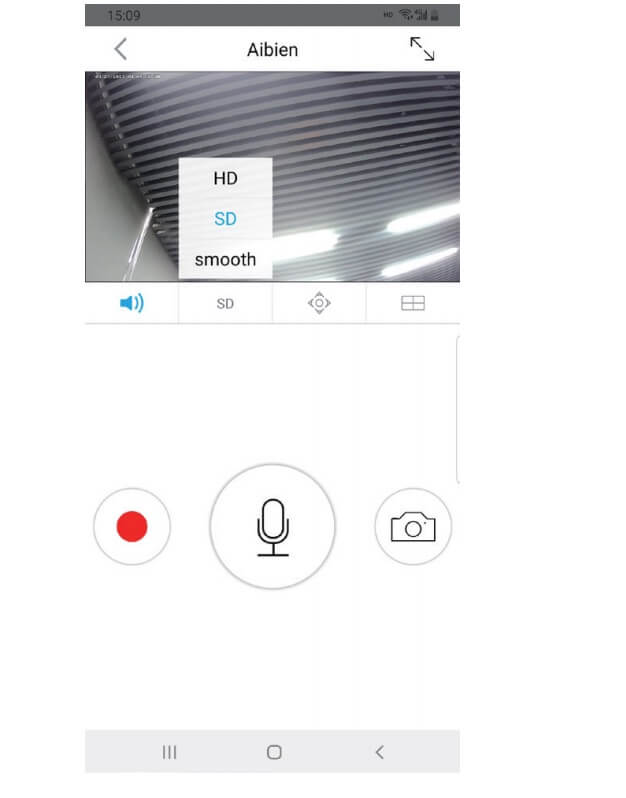Start recording the live video
Viewport: 626px width, 798px height.
tap(132, 526)
